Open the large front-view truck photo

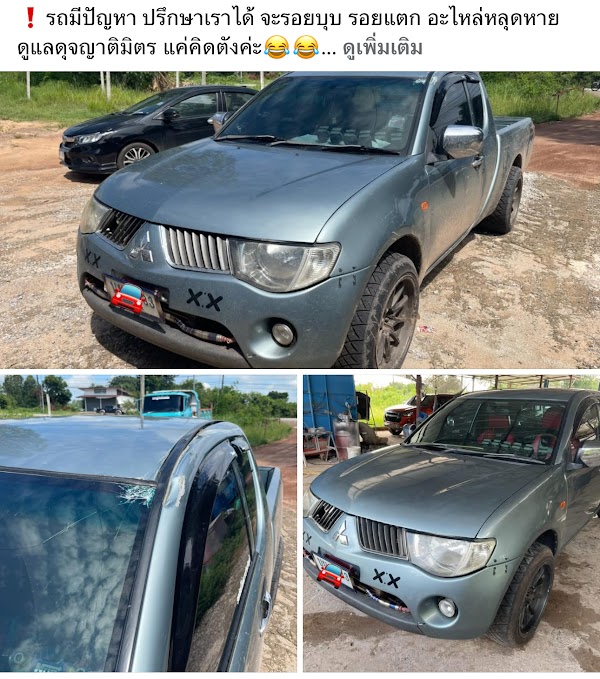click(x=300, y=220)
